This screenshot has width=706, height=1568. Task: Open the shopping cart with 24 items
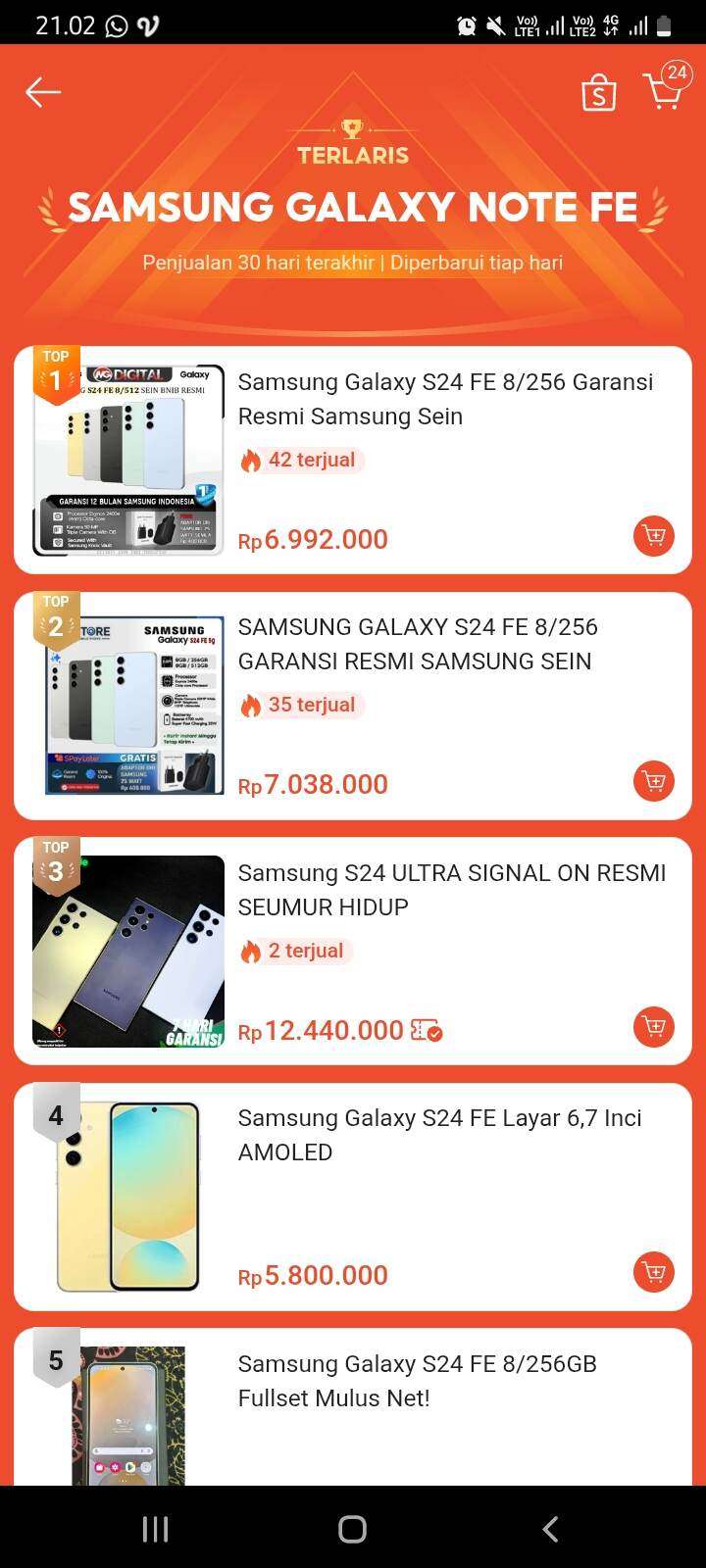(x=664, y=90)
